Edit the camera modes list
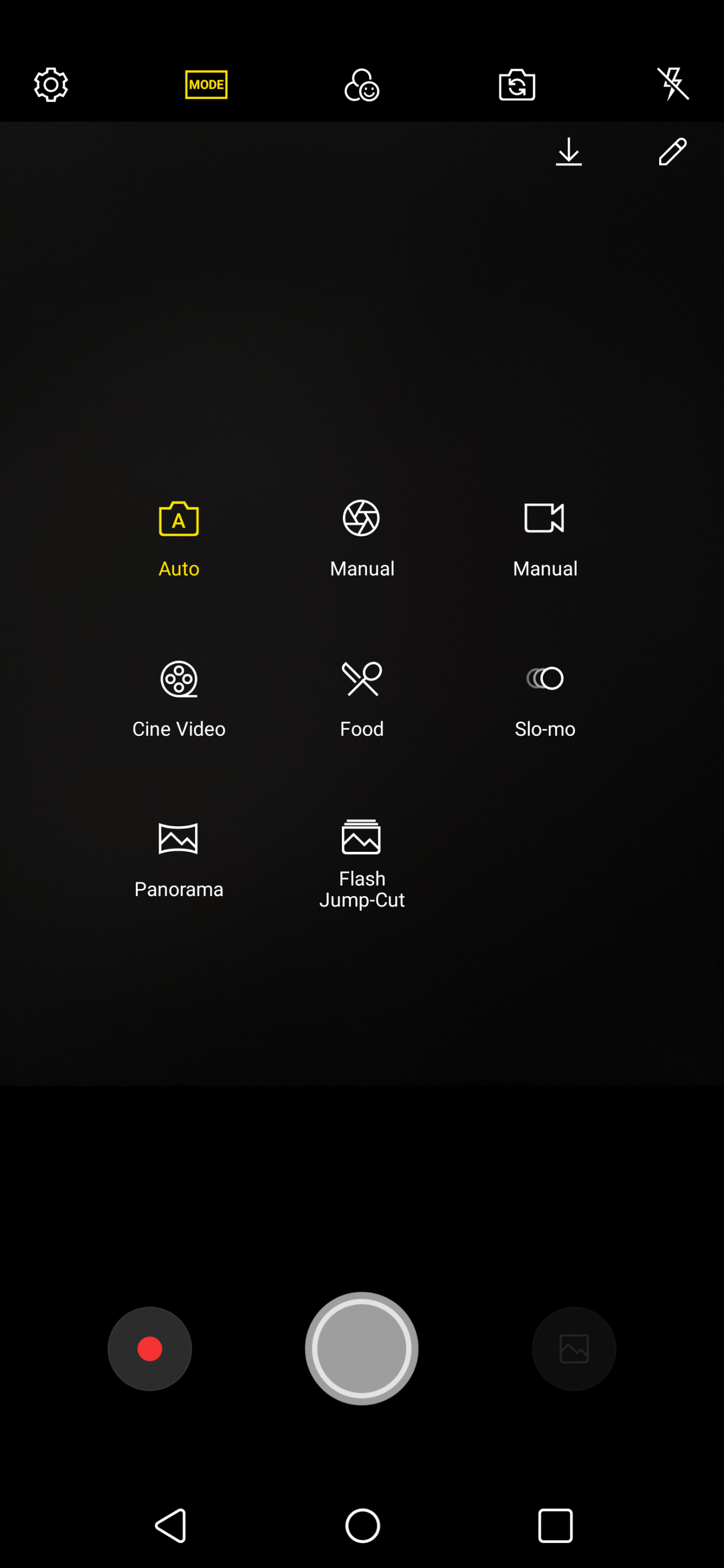The image size is (724, 1568). click(673, 152)
